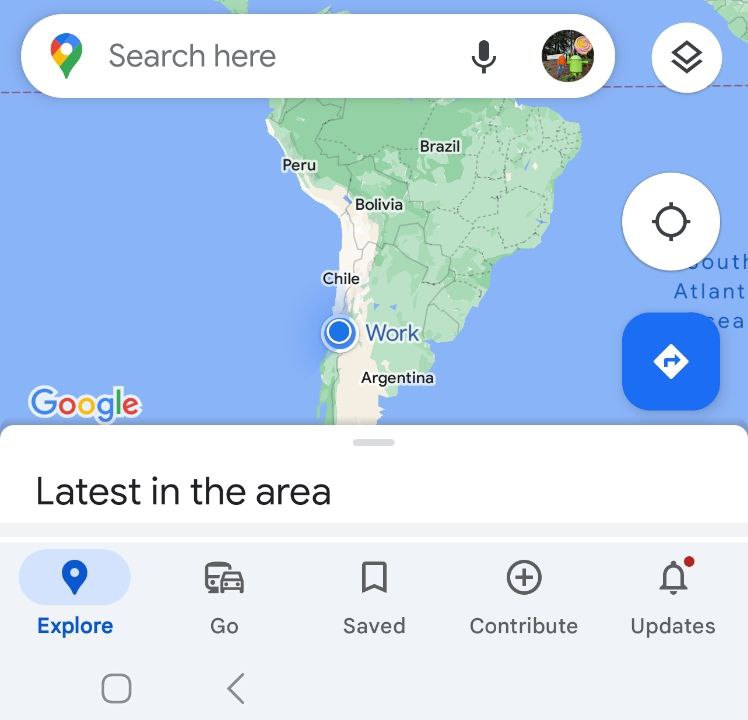This screenshot has width=748, height=720.
Task: Center the map on my location
Action: tap(670, 222)
